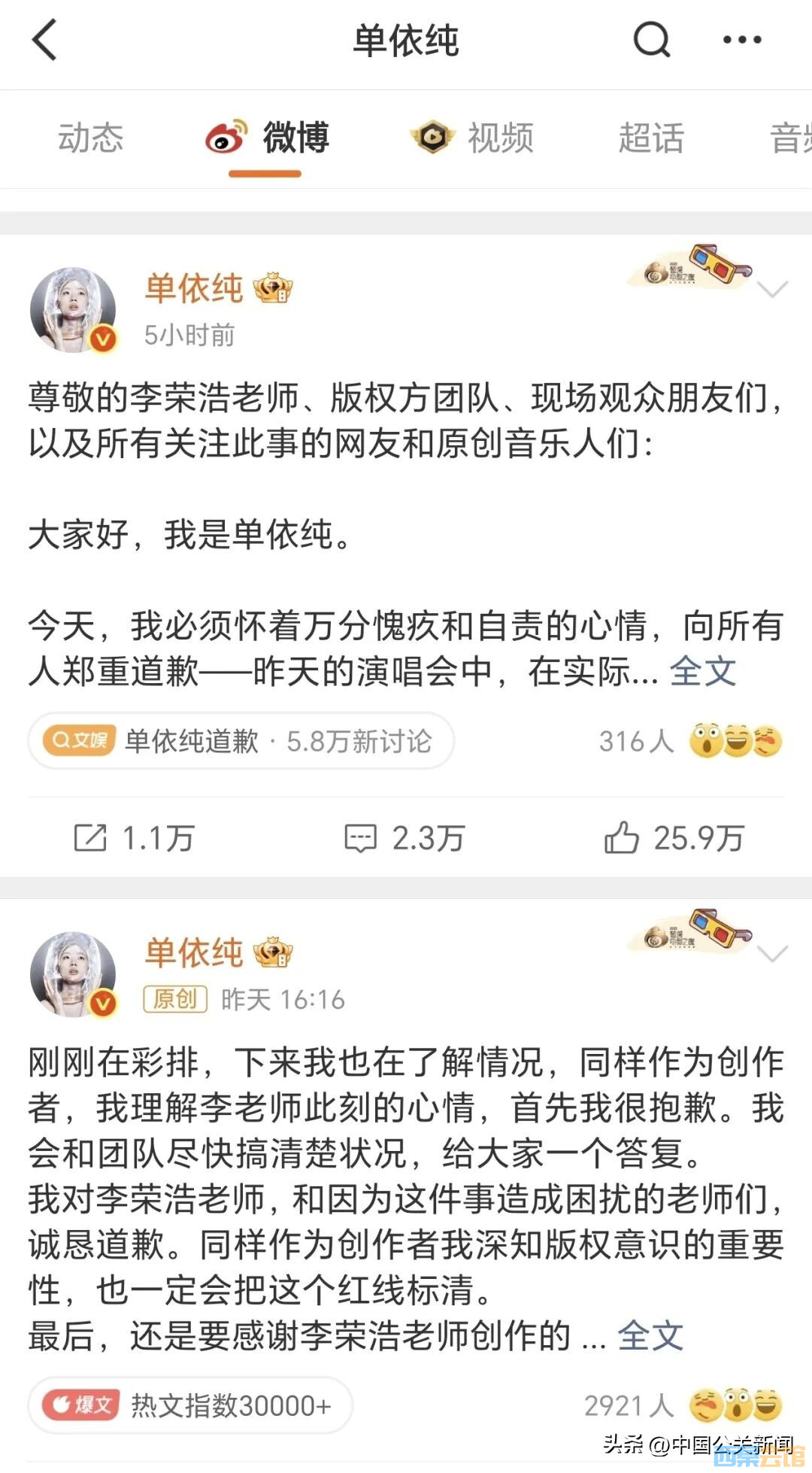This screenshot has width=812, height=1473.
Task: Repost the apology post with 1.1万 reposts
Action: [x=135, y=838]
